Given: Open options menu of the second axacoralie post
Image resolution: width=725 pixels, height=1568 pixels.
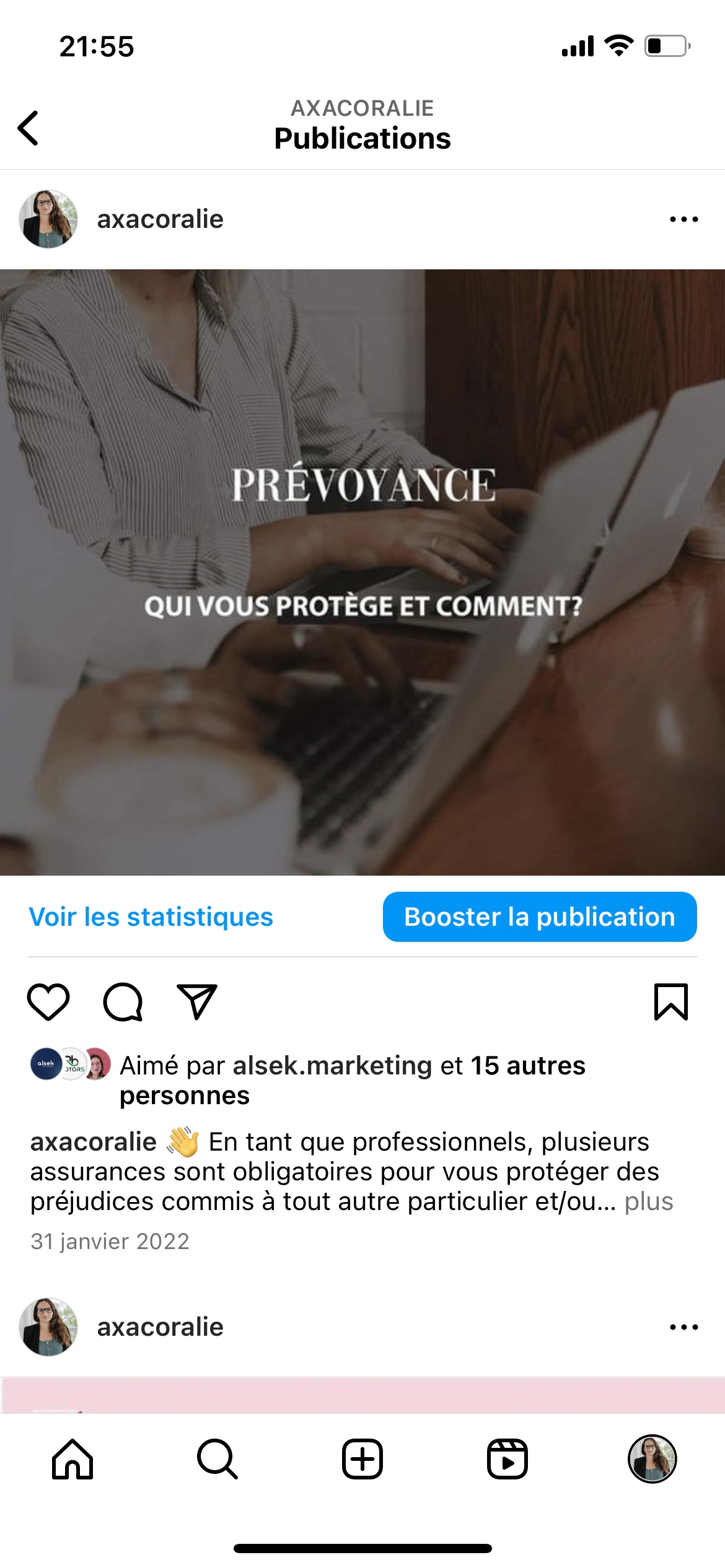Looking at the screenshot, I should 683,1327.
